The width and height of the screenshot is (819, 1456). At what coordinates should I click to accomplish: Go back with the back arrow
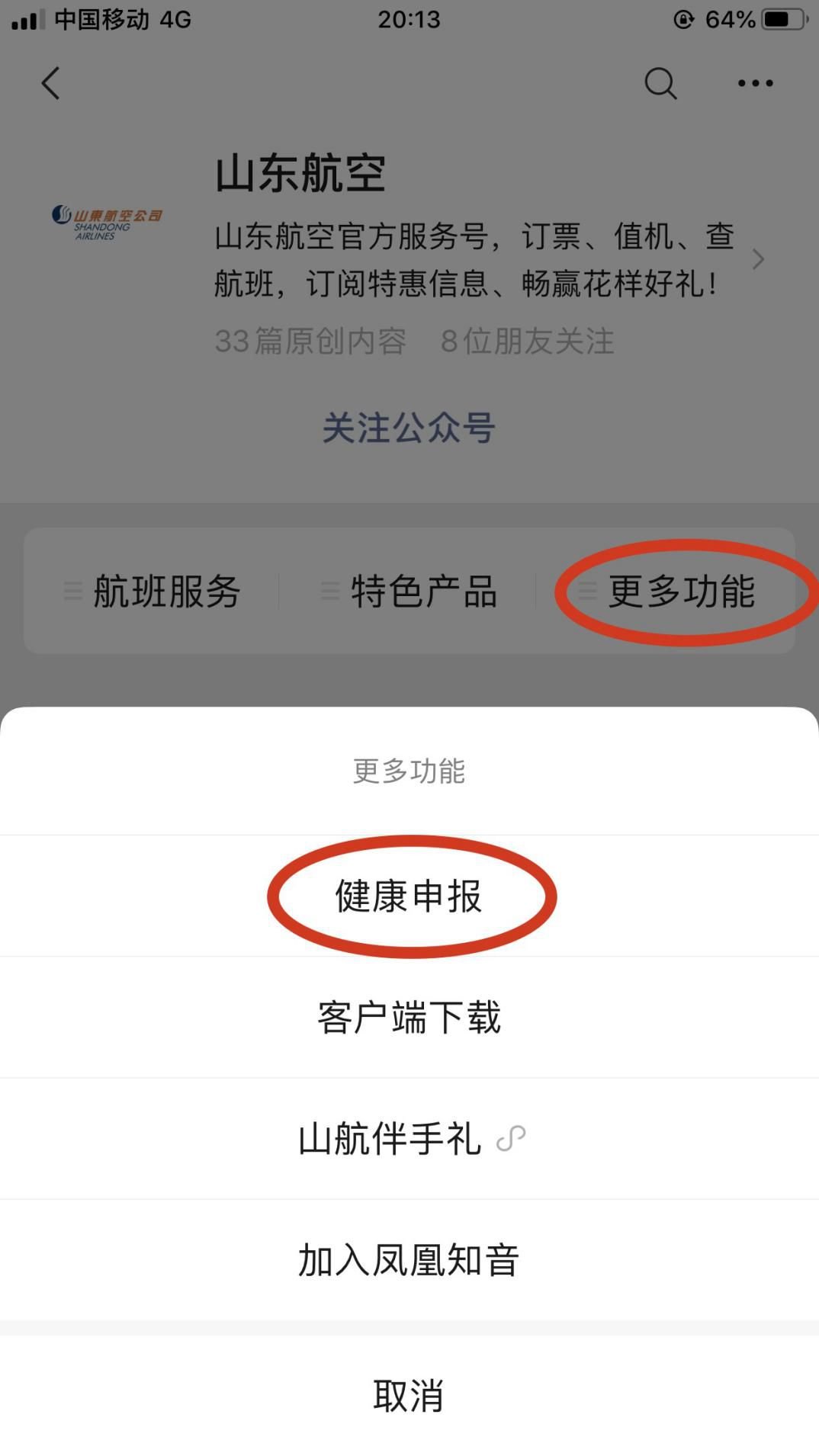(x=51, y=83)
